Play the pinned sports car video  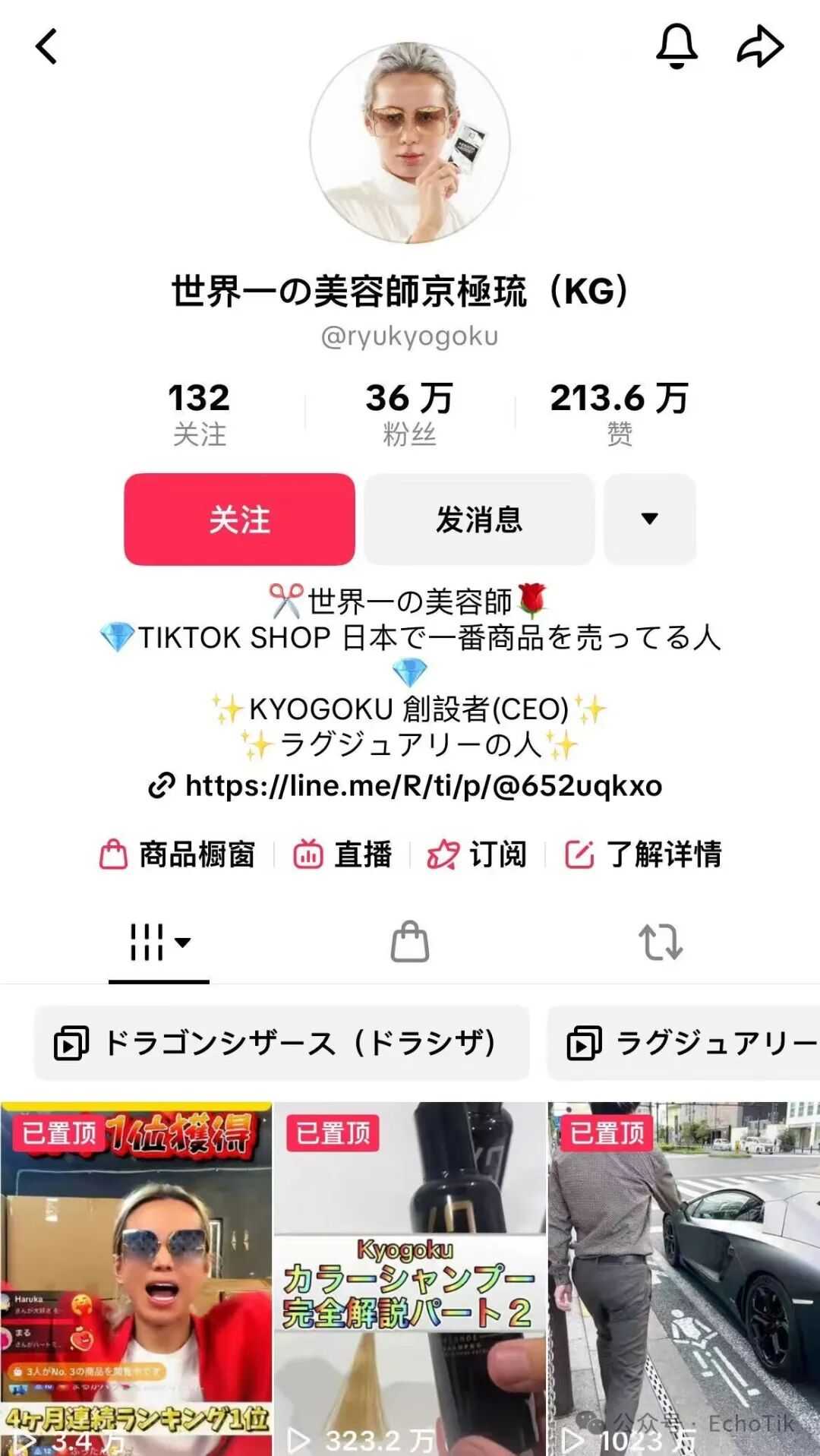[684, 1279]
